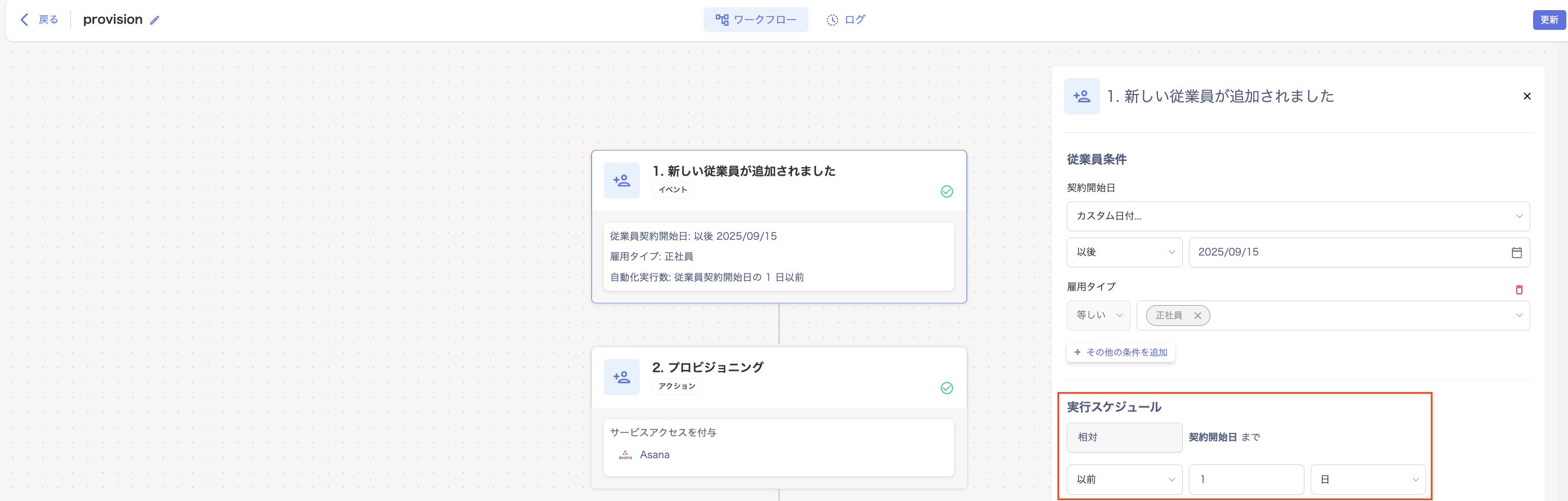The image size is (1568, 501).
Task: Expand the 雇用タイプ value selector
Action: coord(1518,316)
